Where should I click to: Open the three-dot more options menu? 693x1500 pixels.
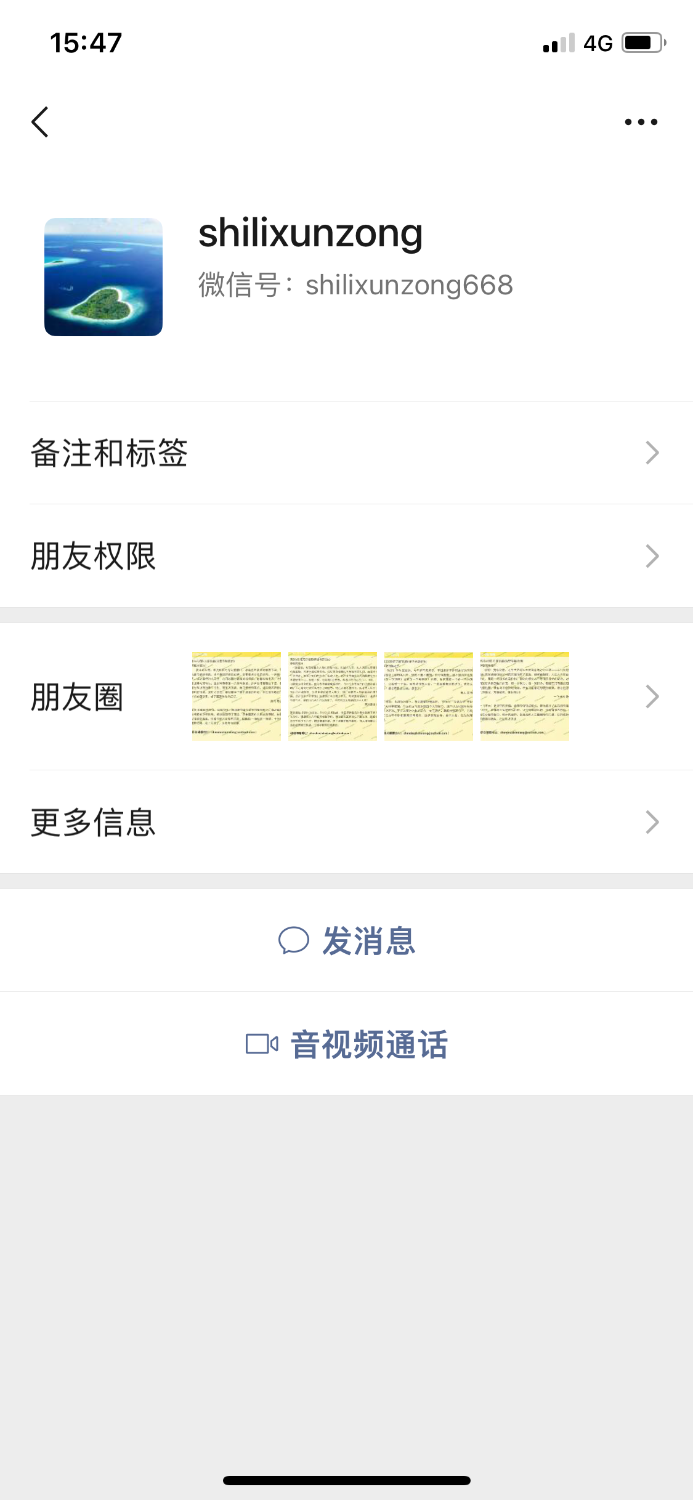[641, 122]
